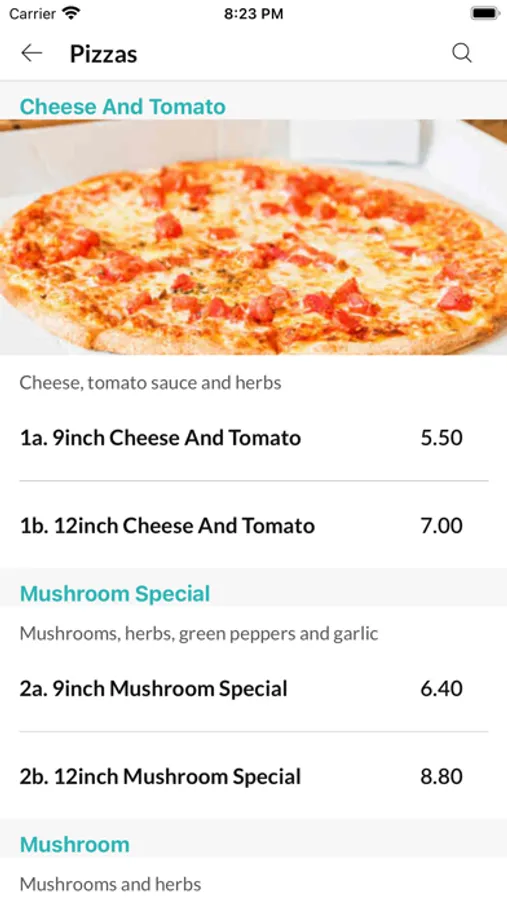Select 1a. 9inch Cheese And Tomato

pyautogui.click(x=253, y=438)
